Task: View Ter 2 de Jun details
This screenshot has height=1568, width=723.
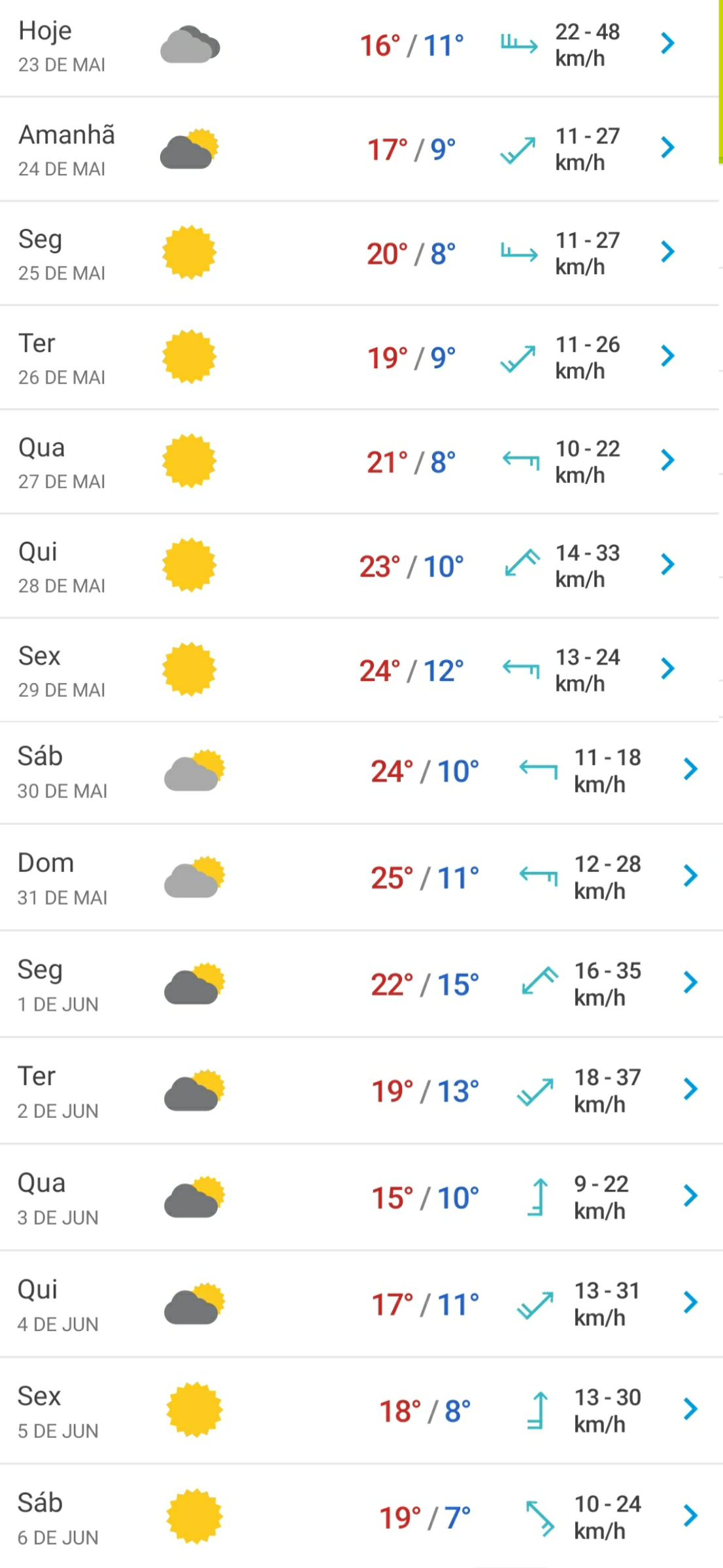Action: coord(361,1090)
